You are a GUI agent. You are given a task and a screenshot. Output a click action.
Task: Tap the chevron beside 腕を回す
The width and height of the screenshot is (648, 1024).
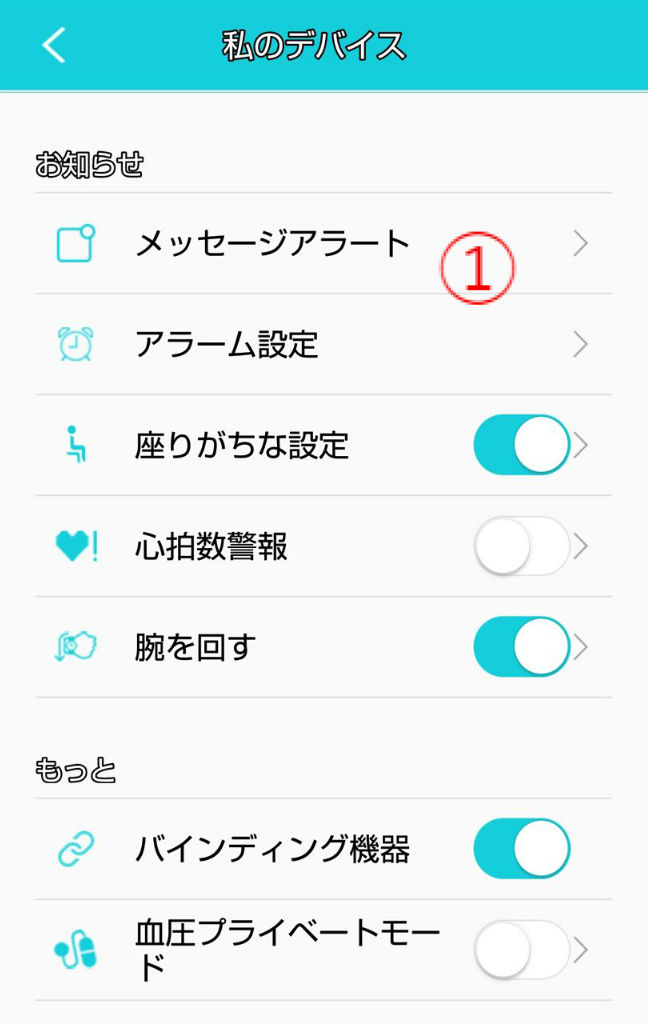point(581,648)
